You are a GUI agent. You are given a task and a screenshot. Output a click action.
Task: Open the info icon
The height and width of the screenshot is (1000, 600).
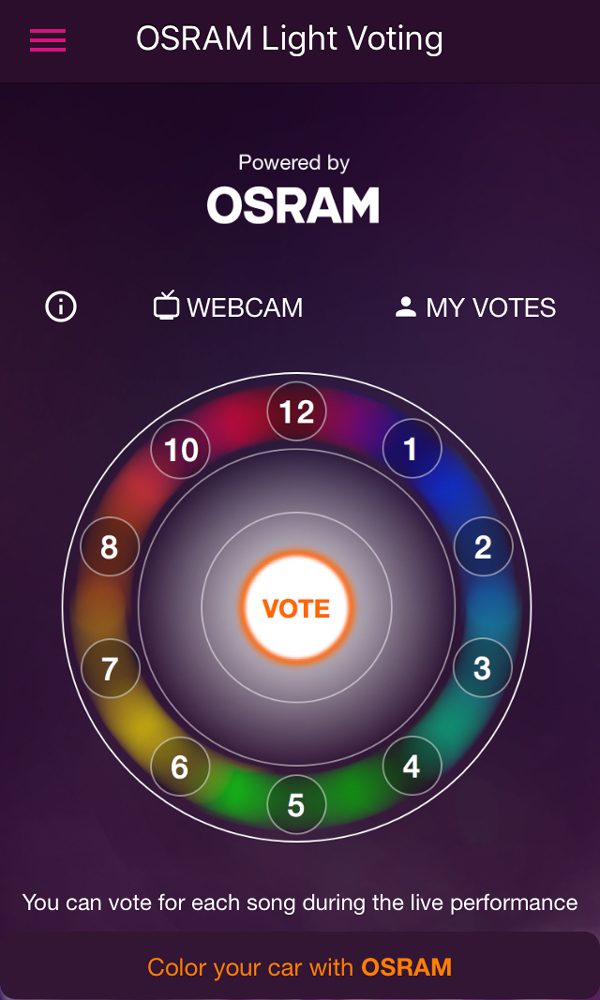[x=61, y=307]
